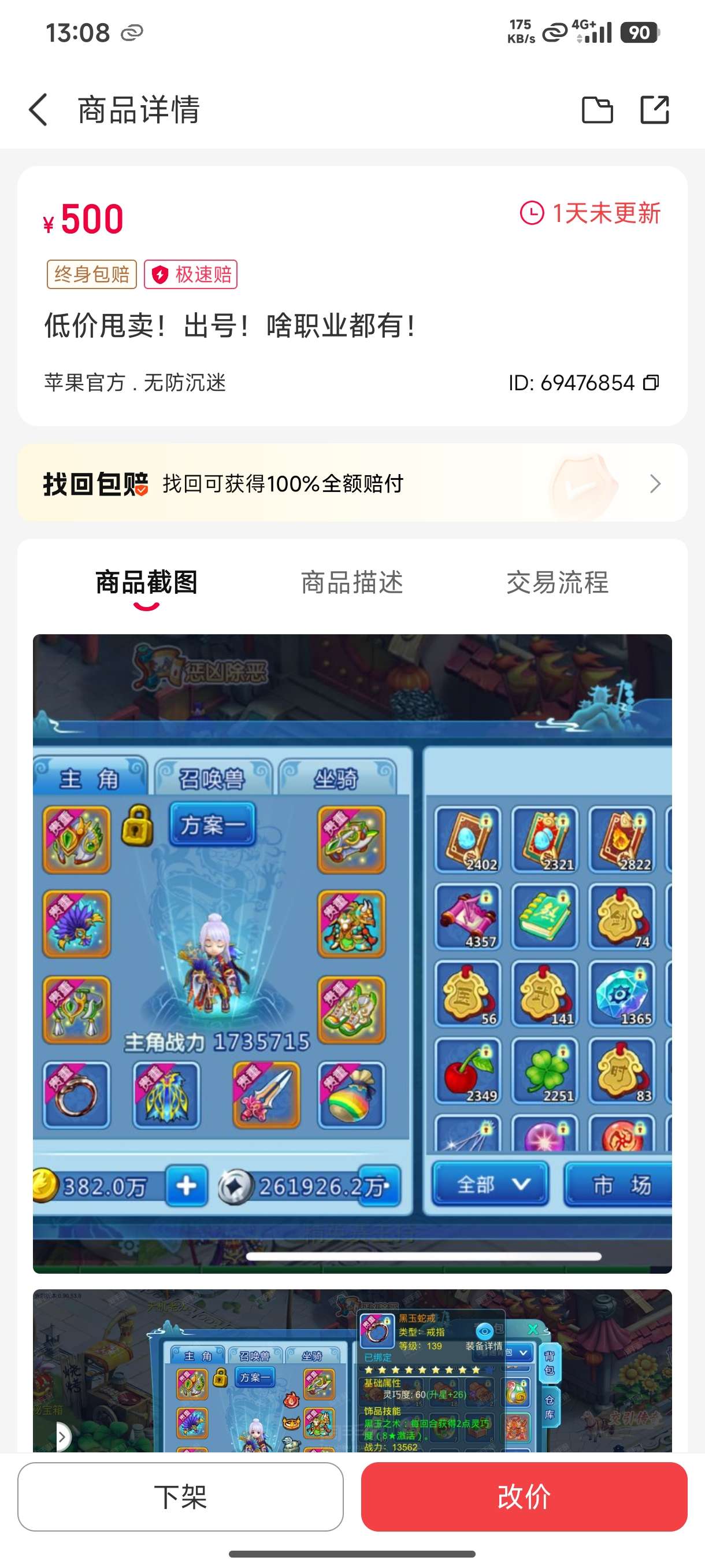Open first screenshot showing 主角战力
This screenshot has height=1568, width=705.
pyautogui.click(x=352, y=954)
